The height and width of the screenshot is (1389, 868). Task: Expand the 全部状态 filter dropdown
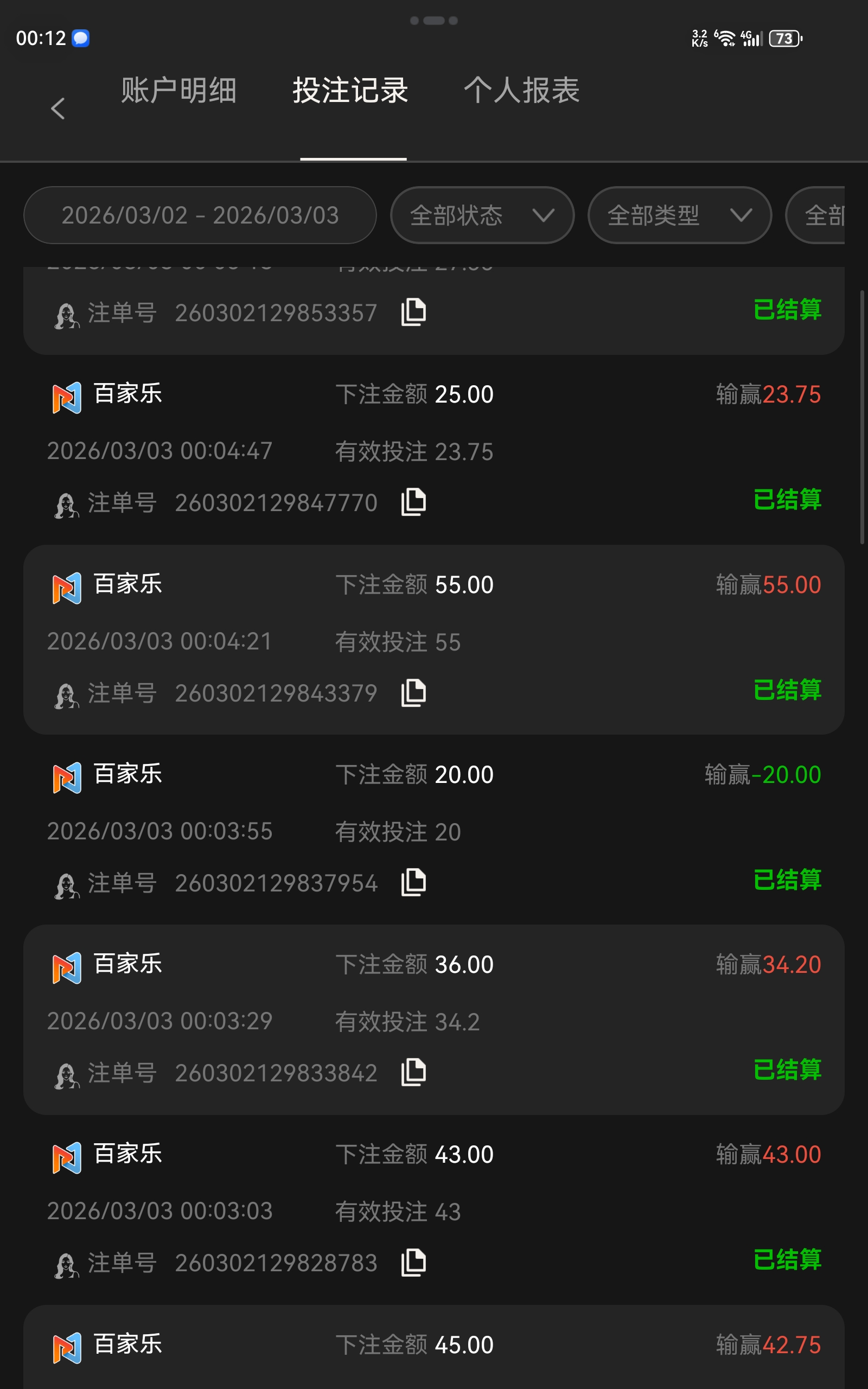click(x=482, y=215)
